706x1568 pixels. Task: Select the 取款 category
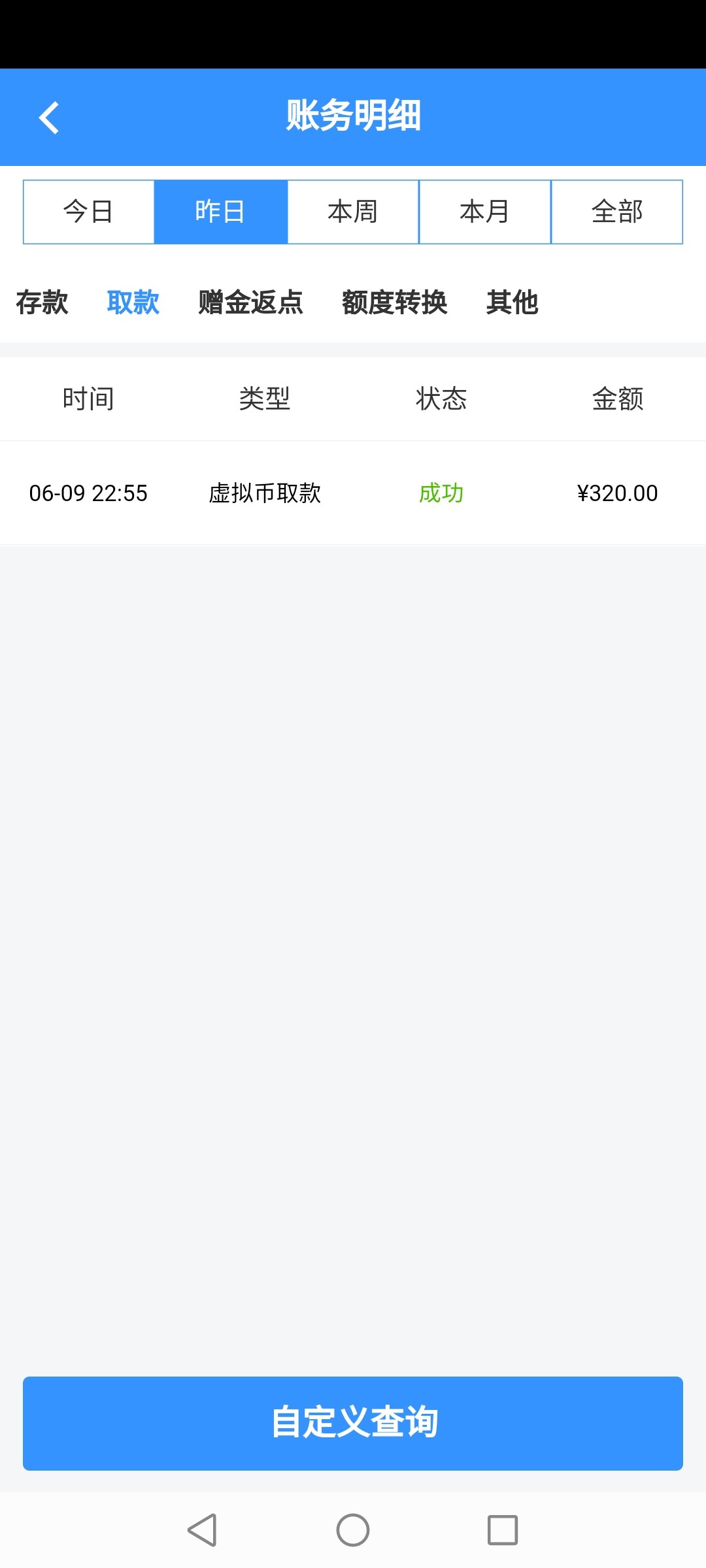click(x=133, y=302)
